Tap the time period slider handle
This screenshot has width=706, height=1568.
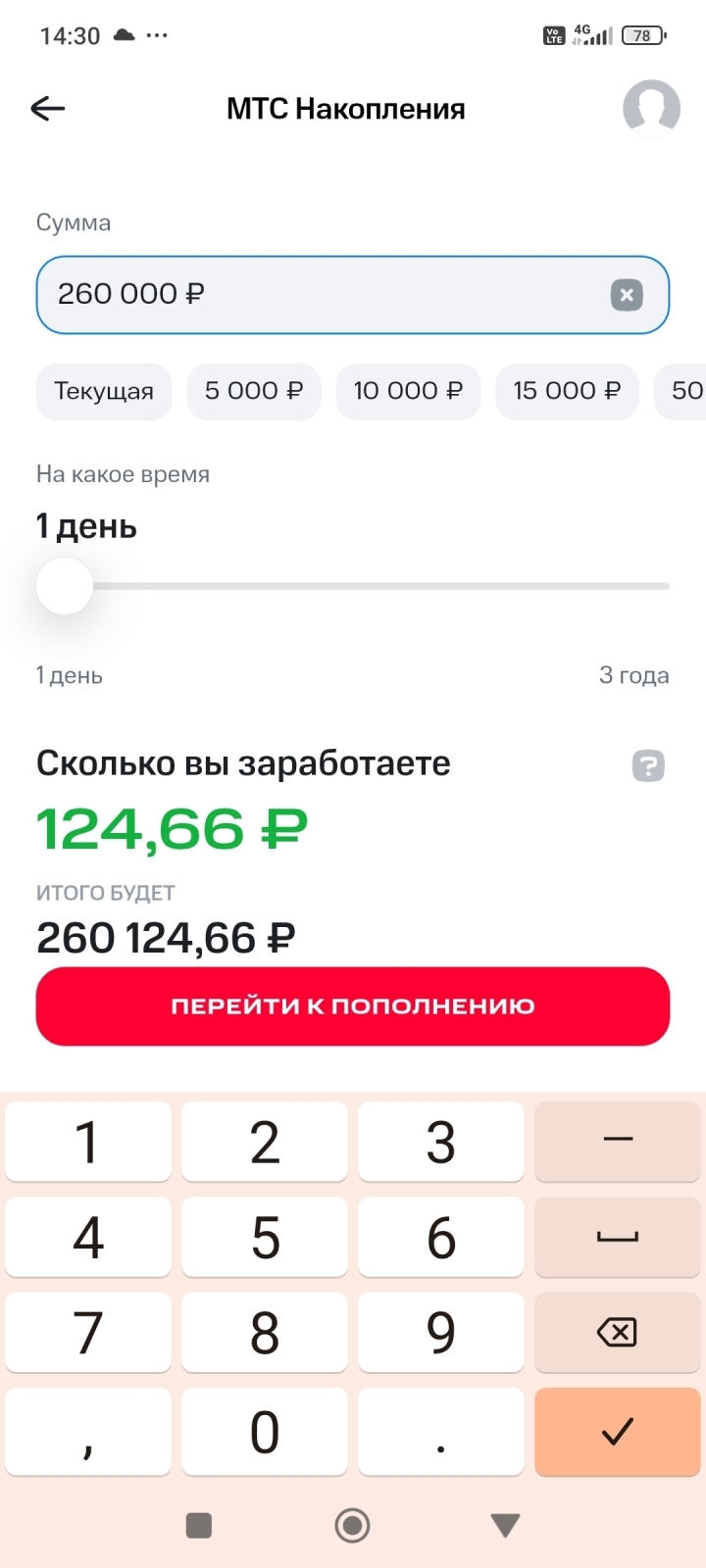(x=65, y=586)
